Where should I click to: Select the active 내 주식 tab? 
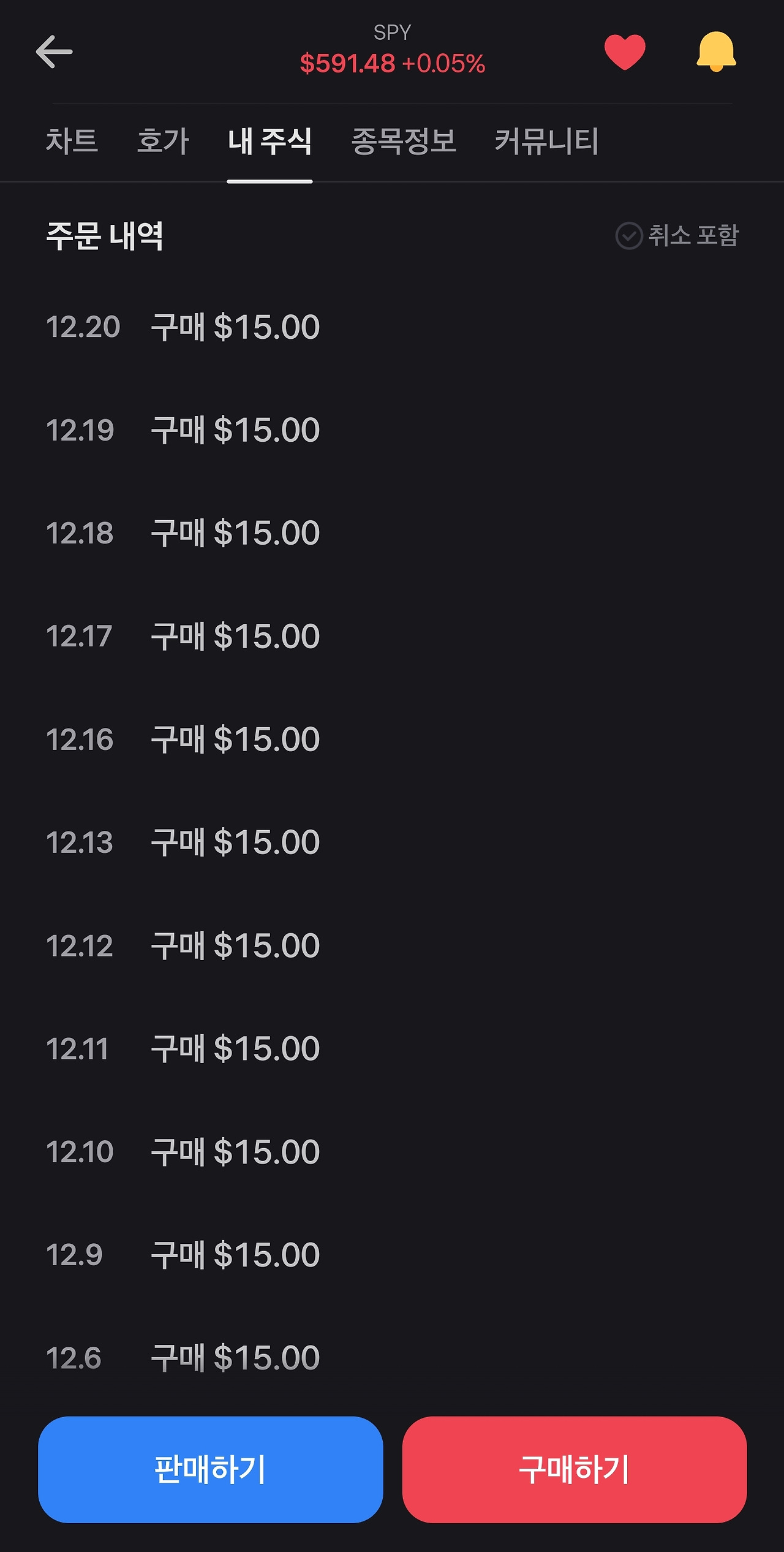(x=270, y=141)
